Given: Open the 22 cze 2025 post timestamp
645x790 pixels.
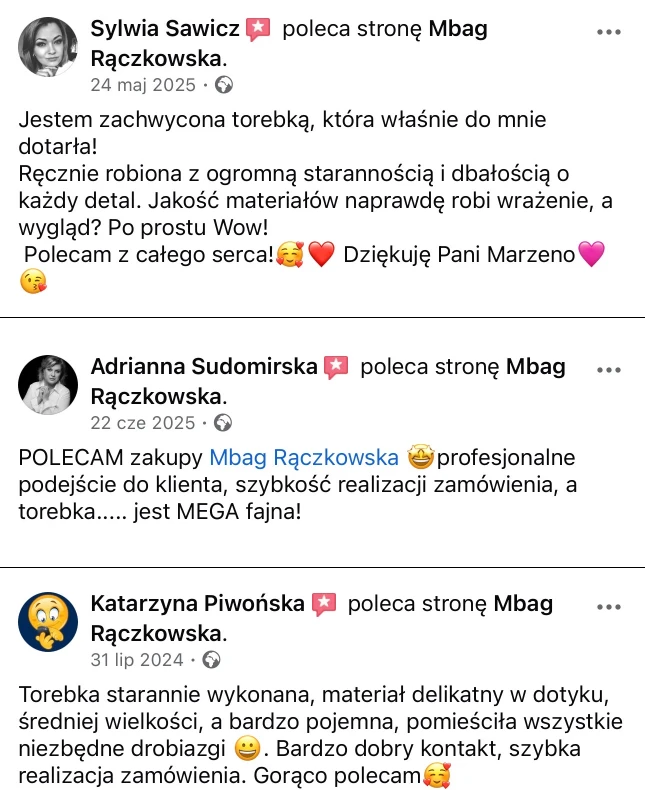Looking at the screenshot, I should click(143, 423).
